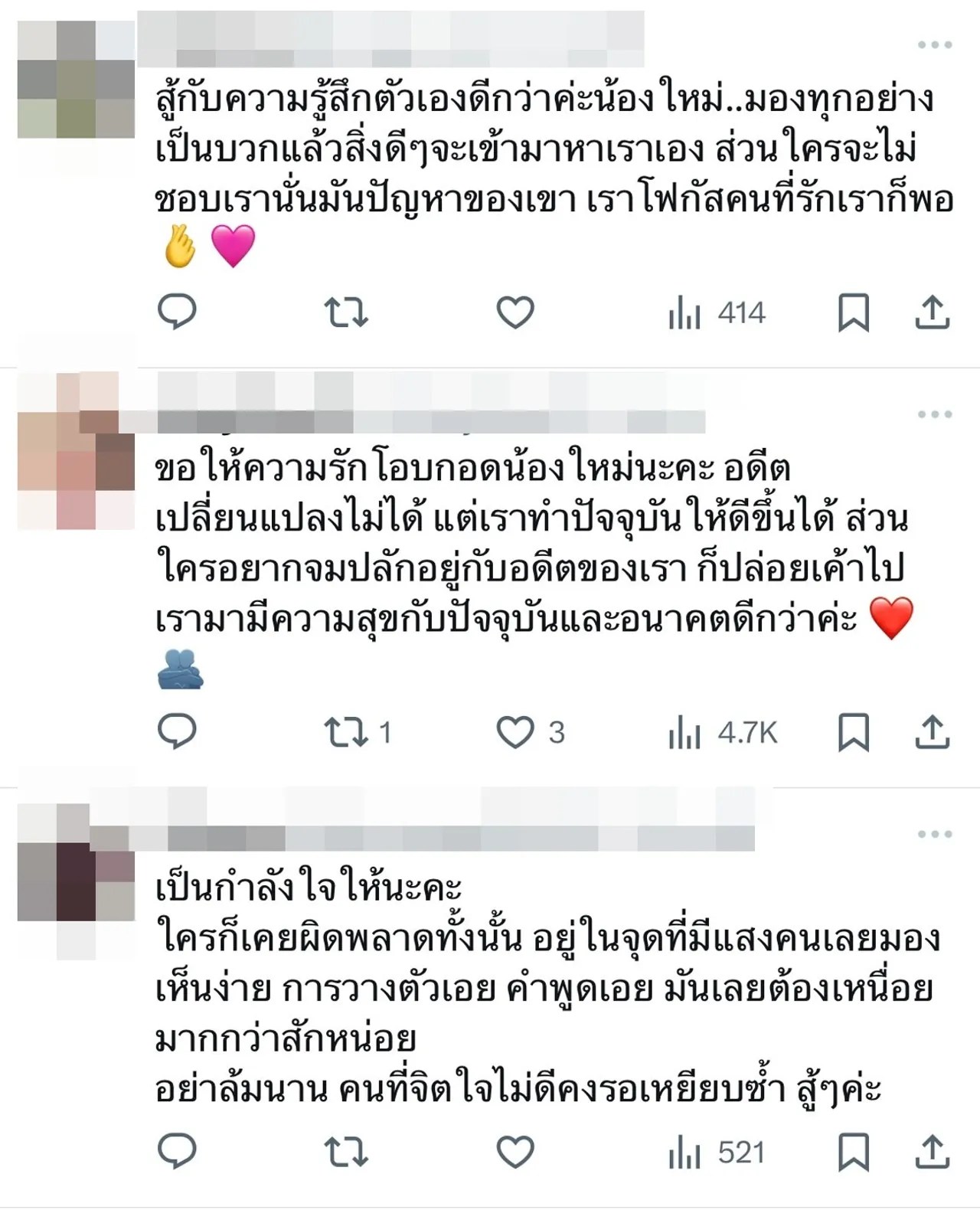Share the comment with 414 views
Viewport: 980px width, 1210px height.
tap(932, 312)
